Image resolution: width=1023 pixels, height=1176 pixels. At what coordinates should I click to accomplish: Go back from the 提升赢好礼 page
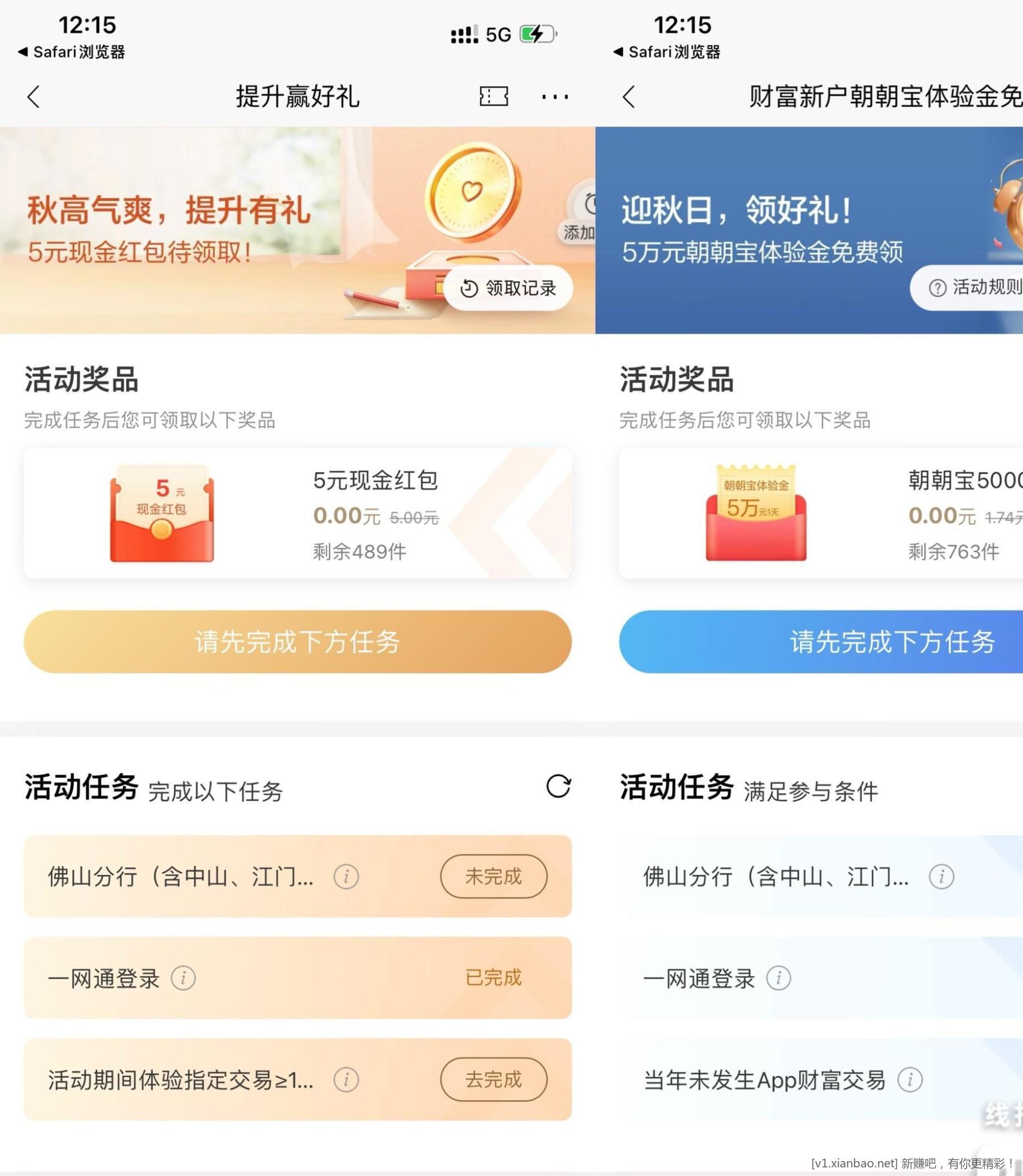point(33,96)
